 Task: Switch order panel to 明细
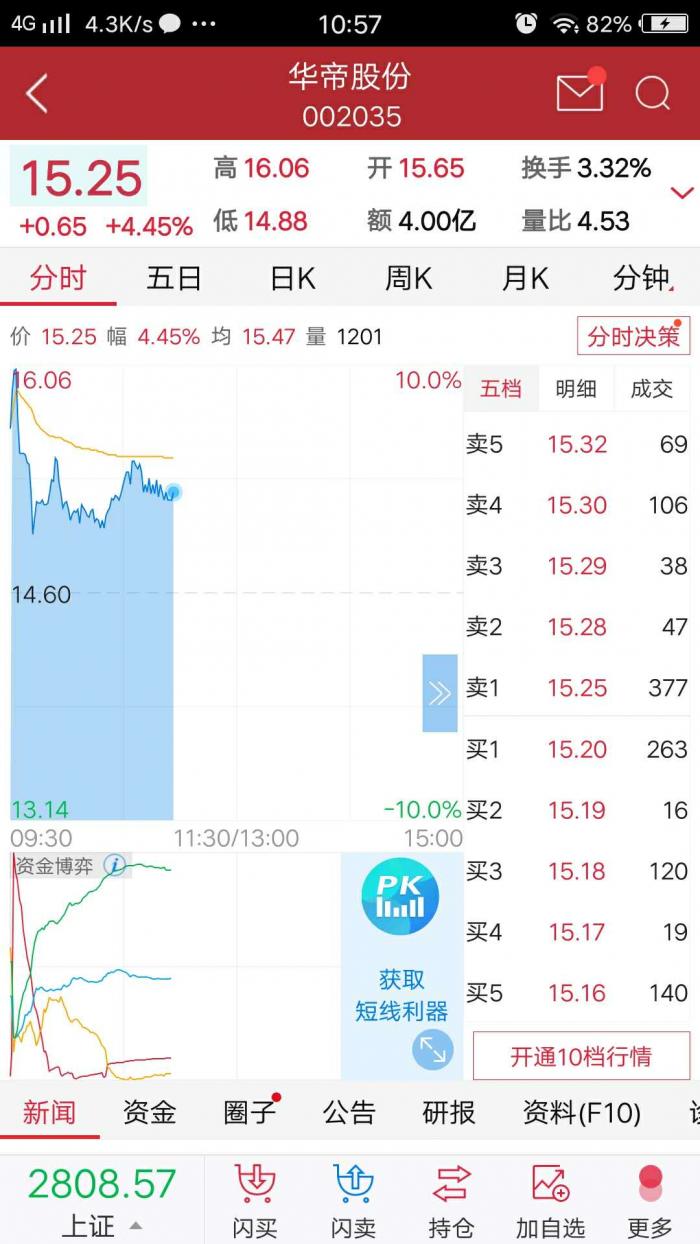(x=575, y=389)
